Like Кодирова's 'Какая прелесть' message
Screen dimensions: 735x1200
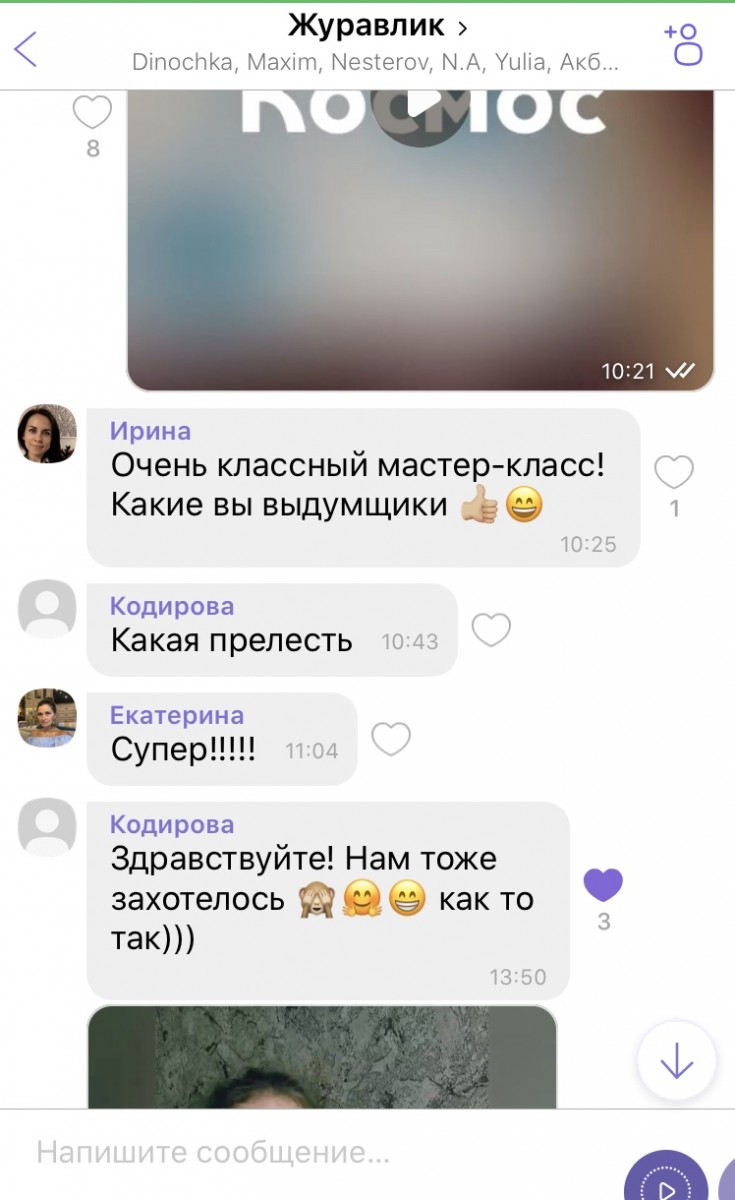(x=491, y=630)
